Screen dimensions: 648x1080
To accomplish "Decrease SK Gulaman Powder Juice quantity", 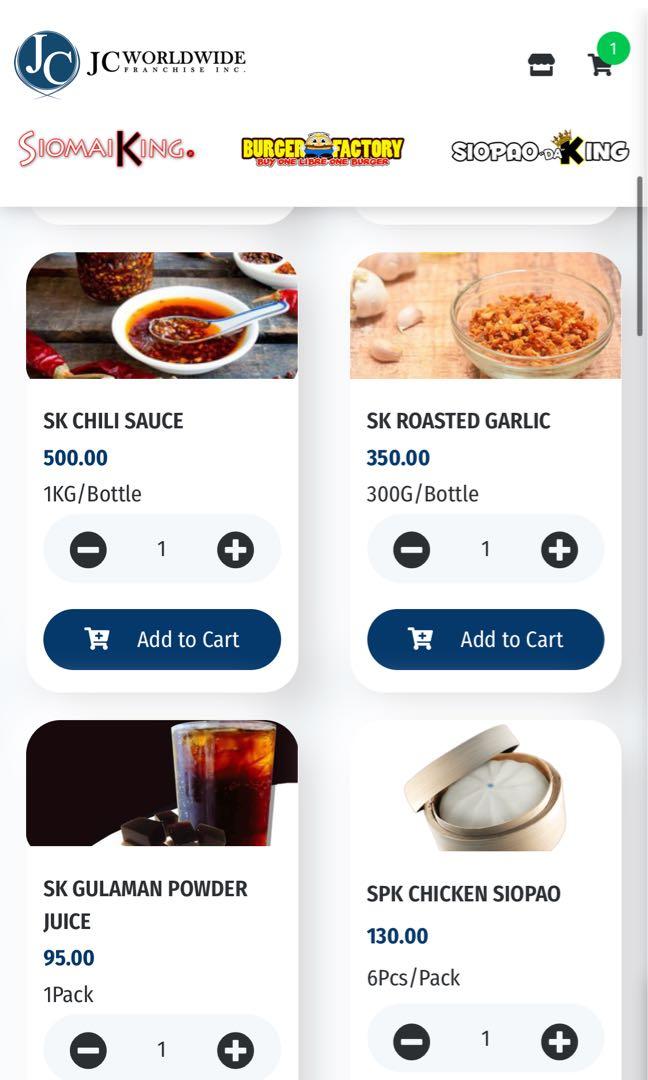I will 88,1049.
